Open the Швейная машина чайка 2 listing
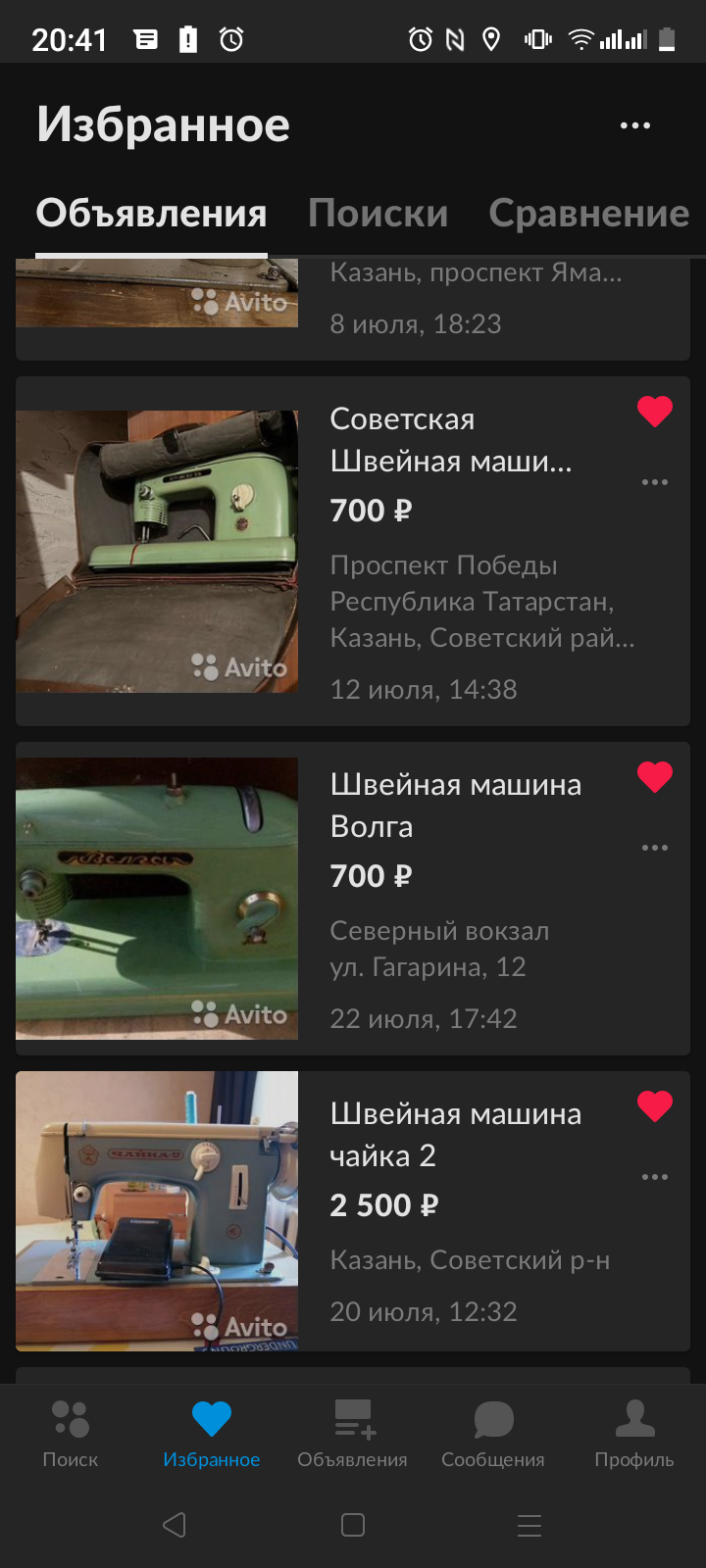 click(x=455, y=1134)
